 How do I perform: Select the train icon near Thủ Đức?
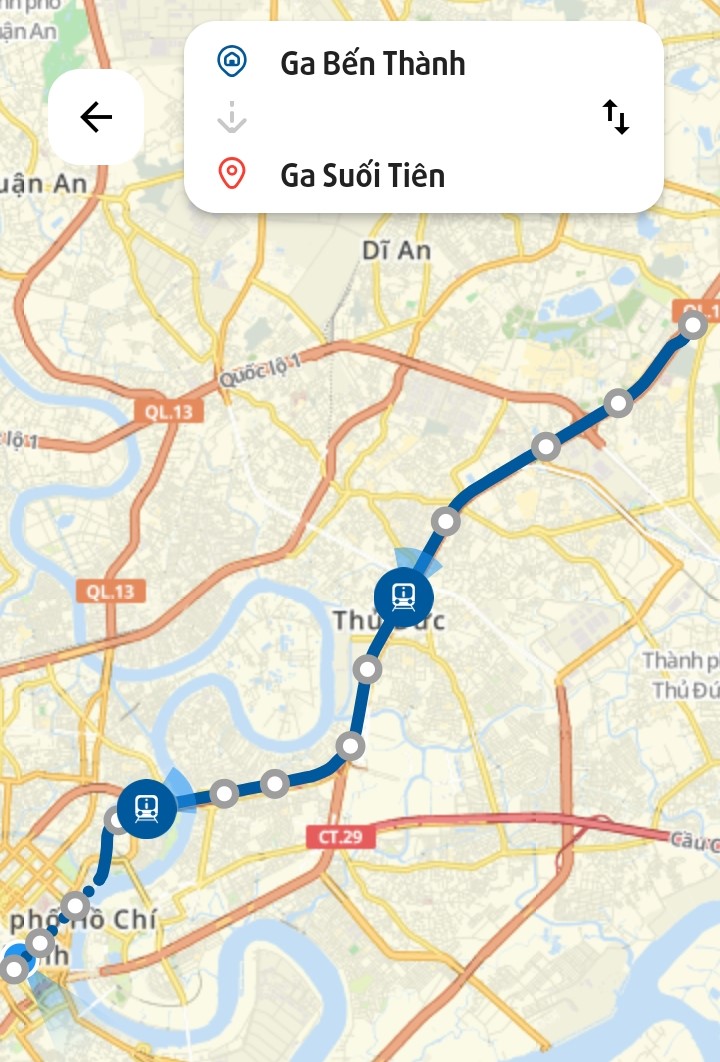(403, 598)
